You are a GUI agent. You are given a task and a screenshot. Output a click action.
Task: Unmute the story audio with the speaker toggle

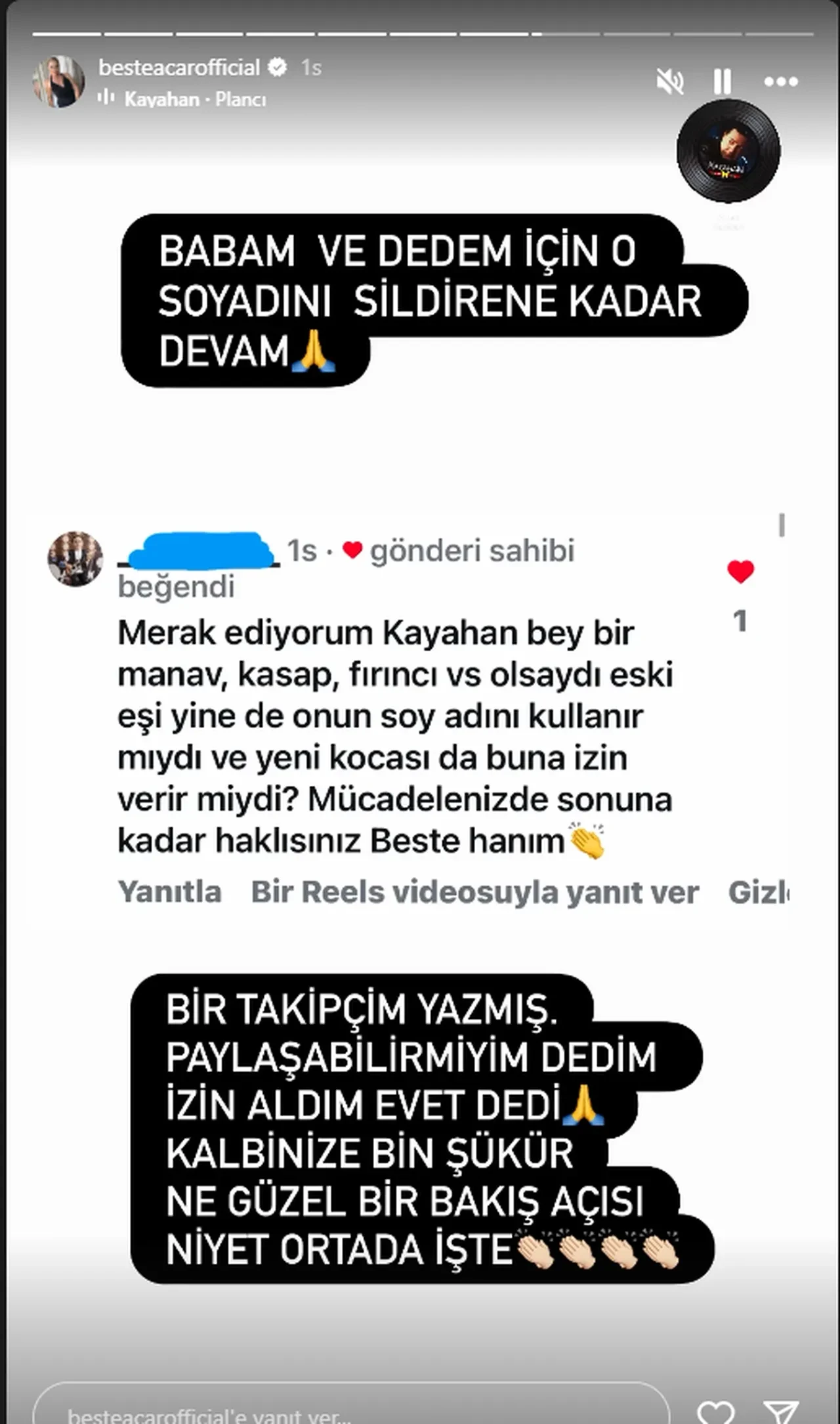(x=670, y=81)
